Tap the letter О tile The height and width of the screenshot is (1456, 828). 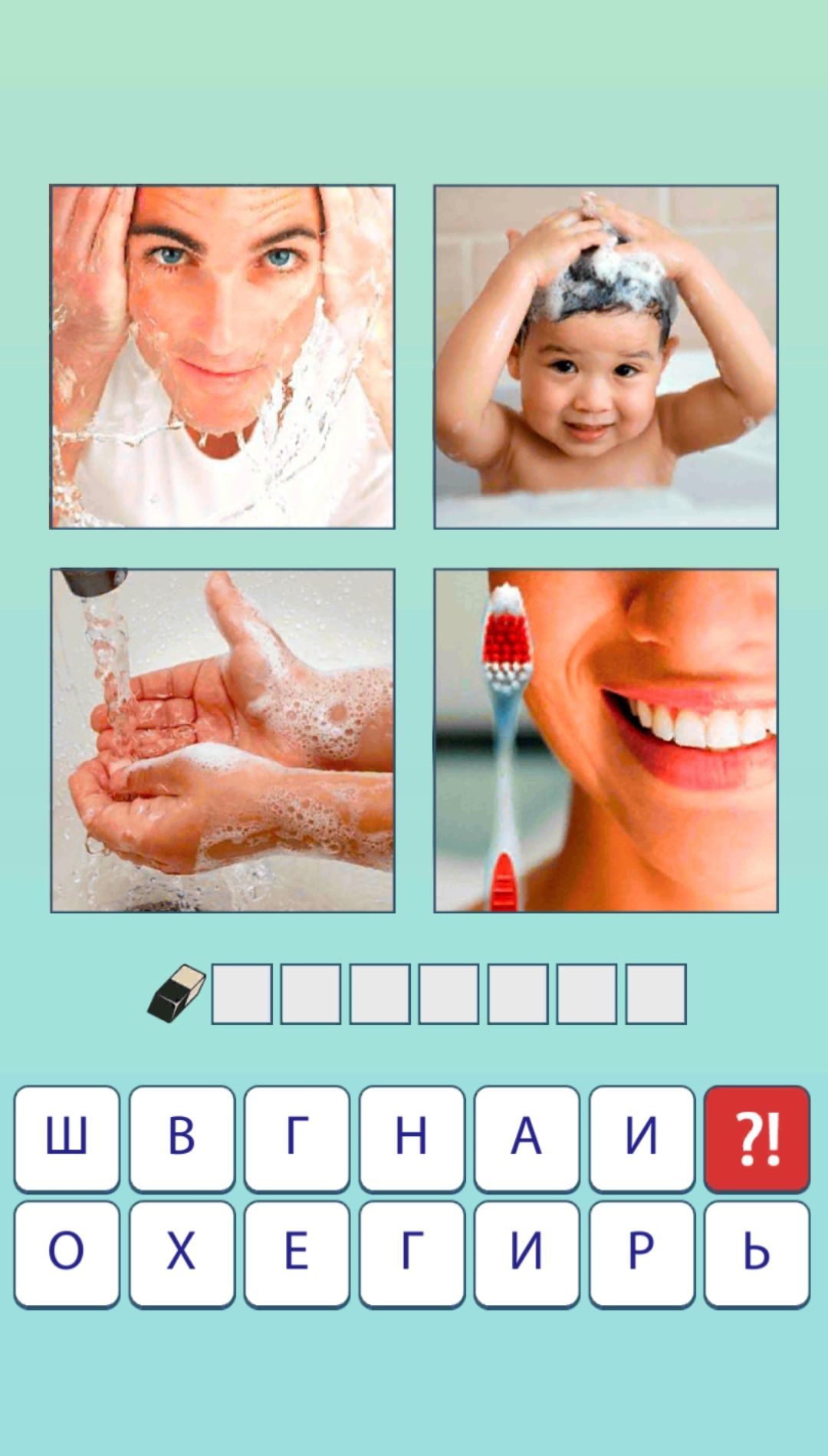pyautogui.click(x=67, y=1253)
